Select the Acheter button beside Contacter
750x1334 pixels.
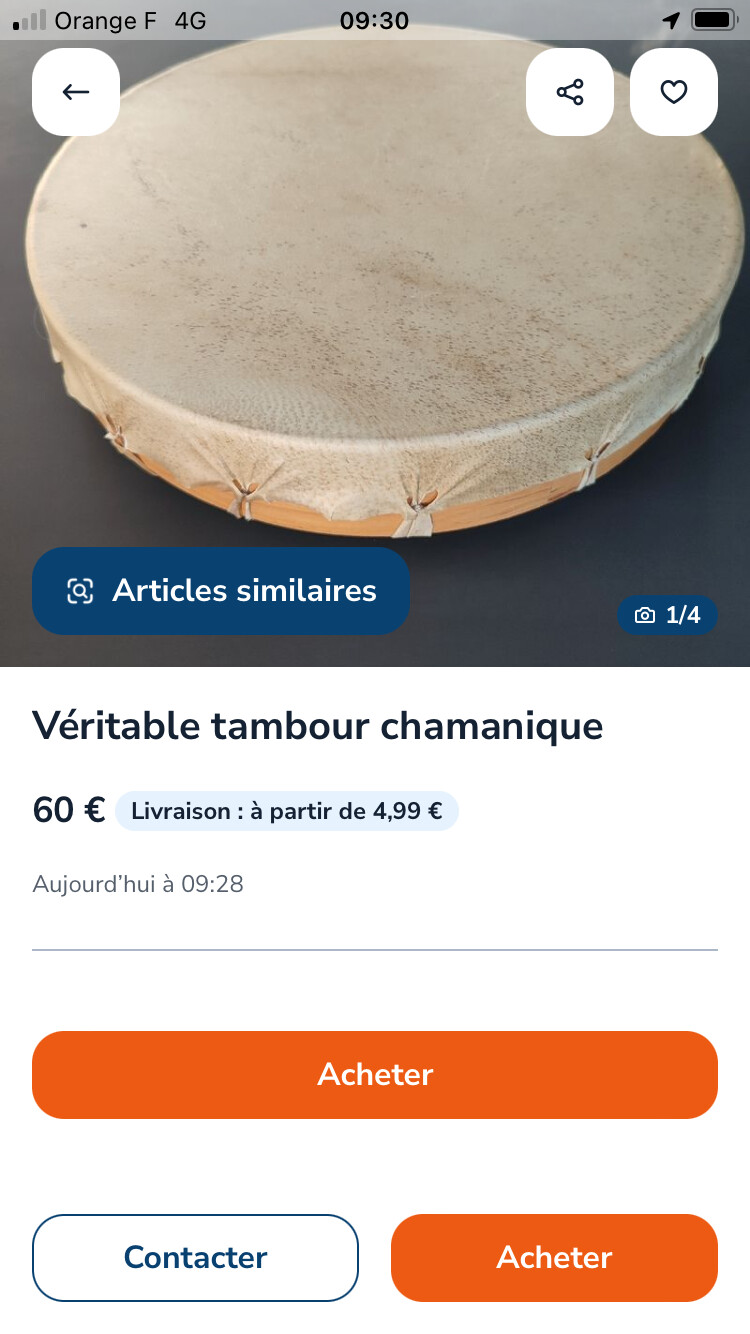554,1258
